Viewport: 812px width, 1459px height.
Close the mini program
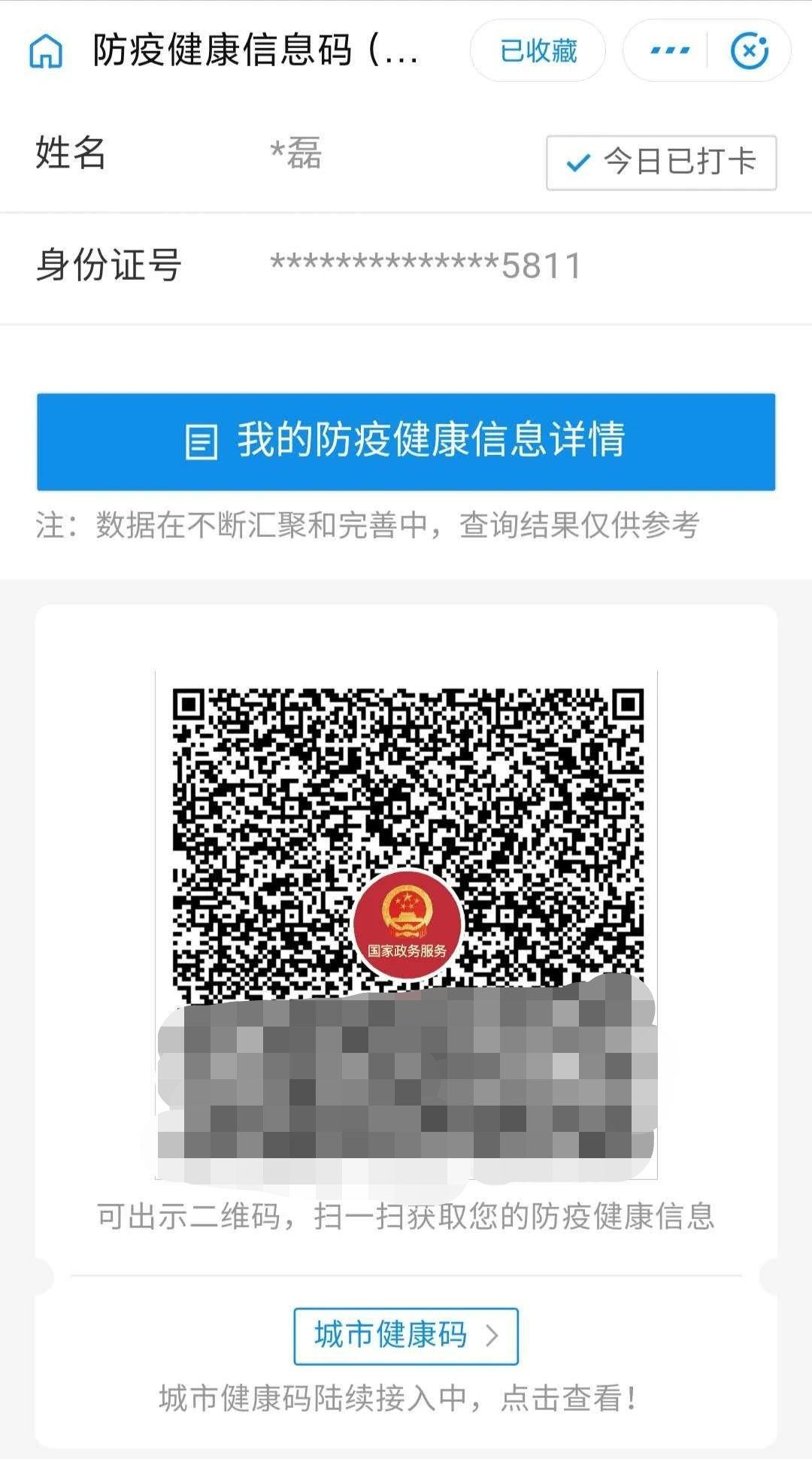[749, 51]
